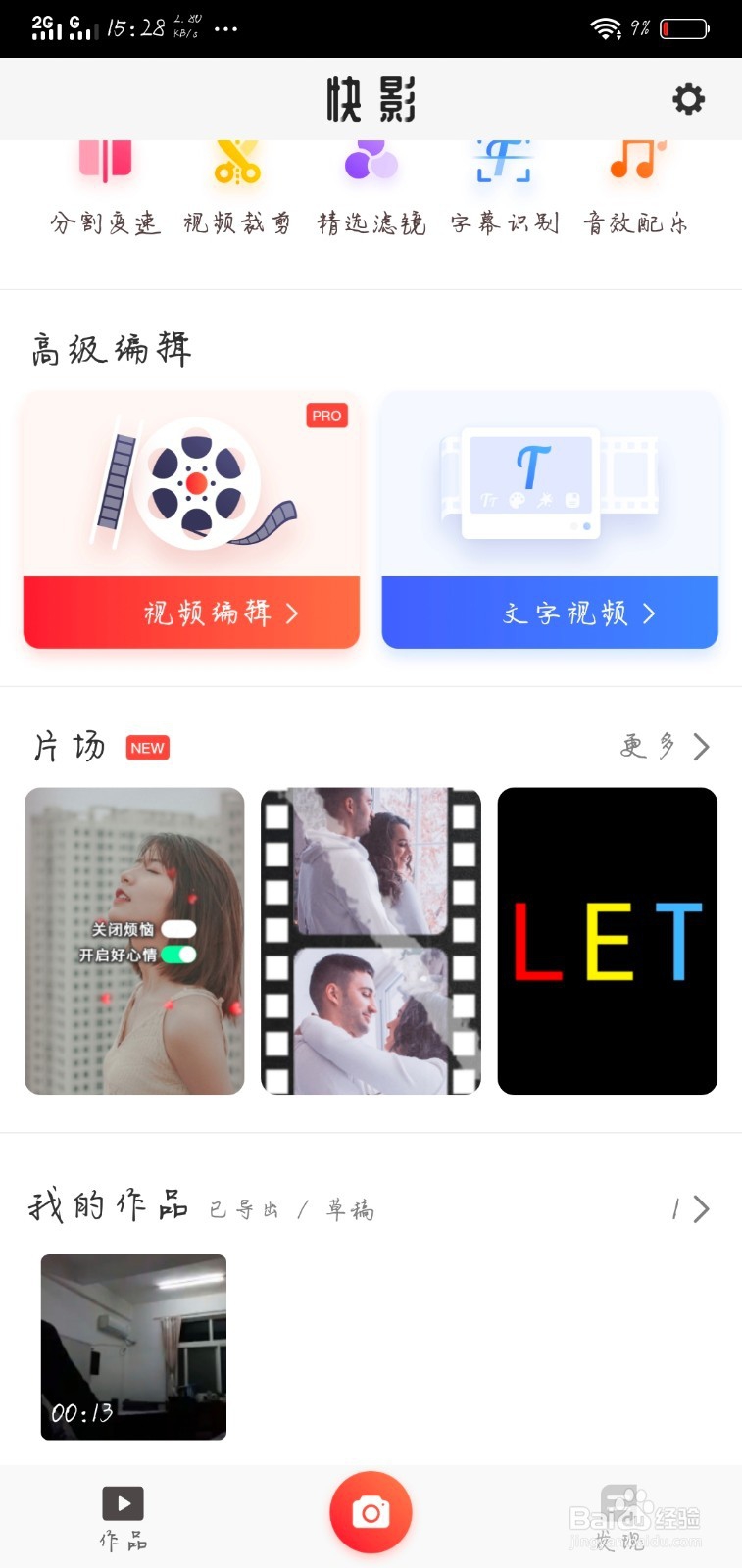Open 音效配乐 sound effects

coord(636,188)
